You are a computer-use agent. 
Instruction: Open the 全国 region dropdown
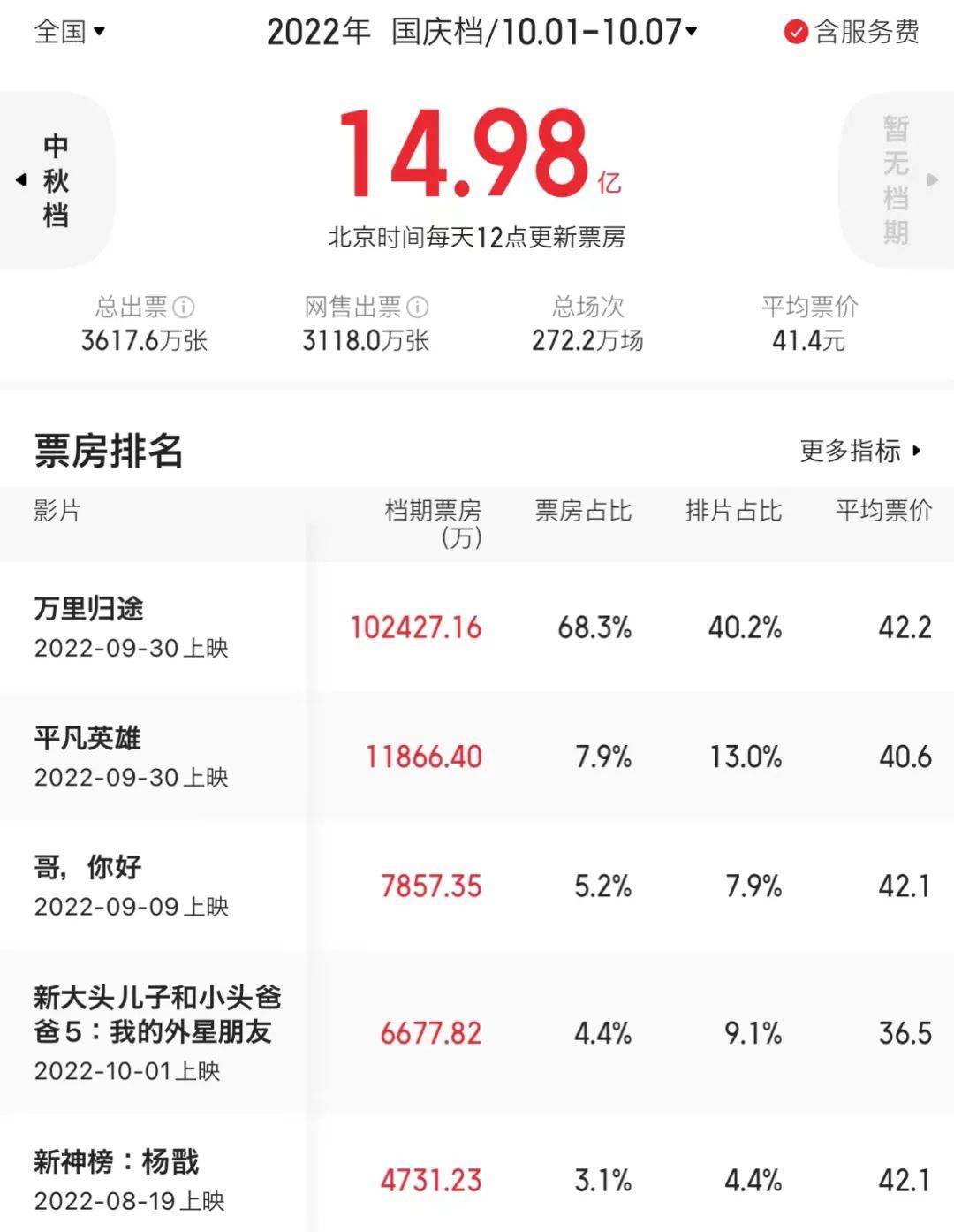69,32
